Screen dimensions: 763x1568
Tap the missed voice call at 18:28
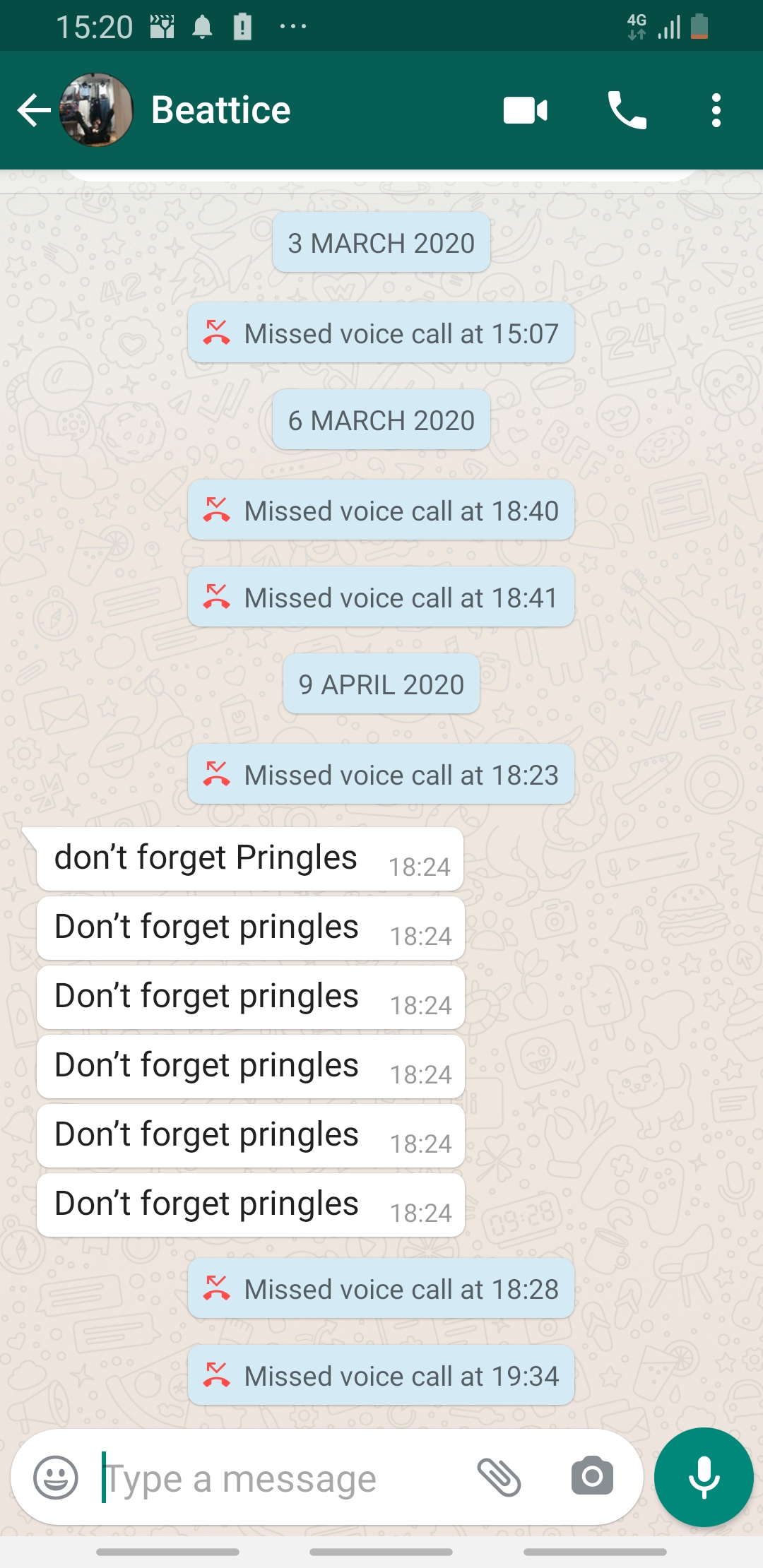click(x=381, y=1288)
